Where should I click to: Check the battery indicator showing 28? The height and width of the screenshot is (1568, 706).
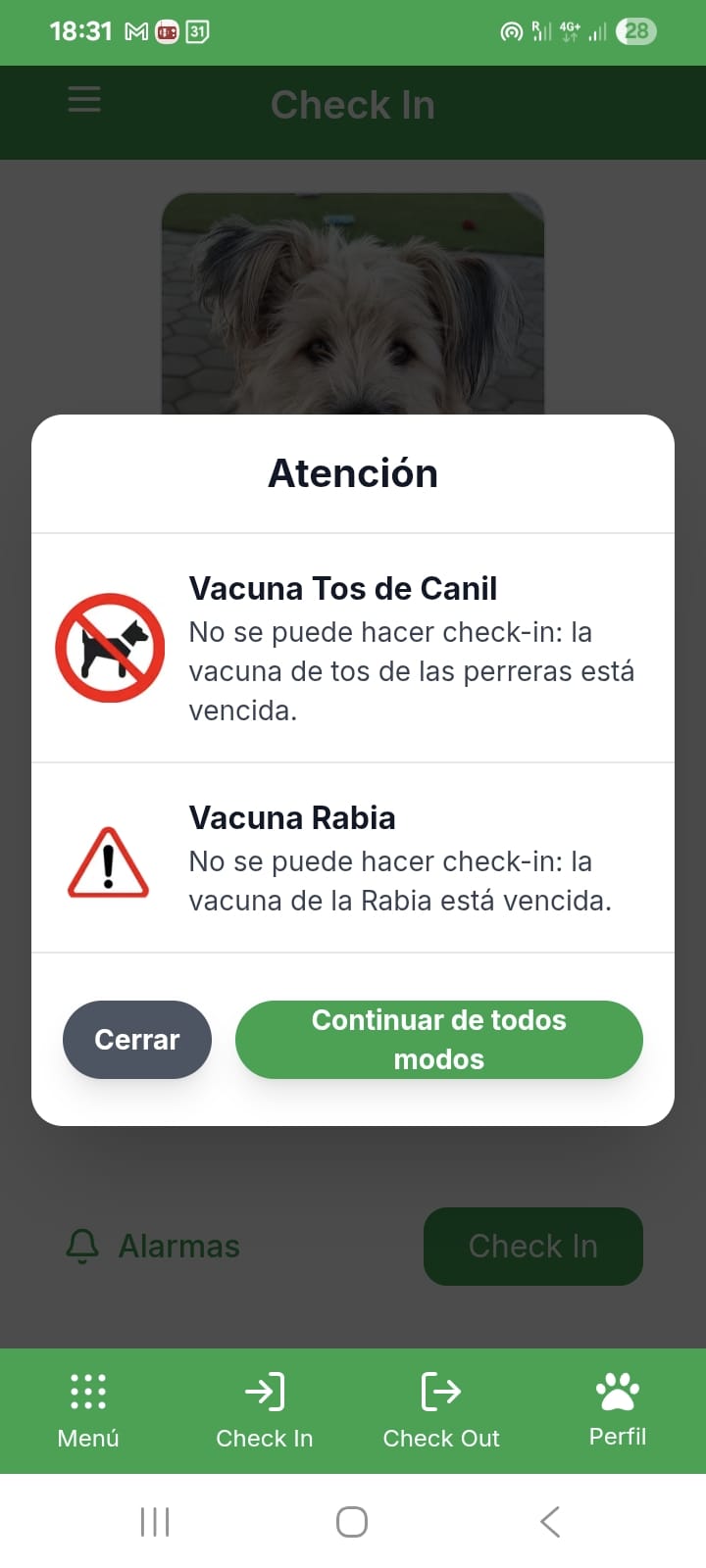click(636, 30)
